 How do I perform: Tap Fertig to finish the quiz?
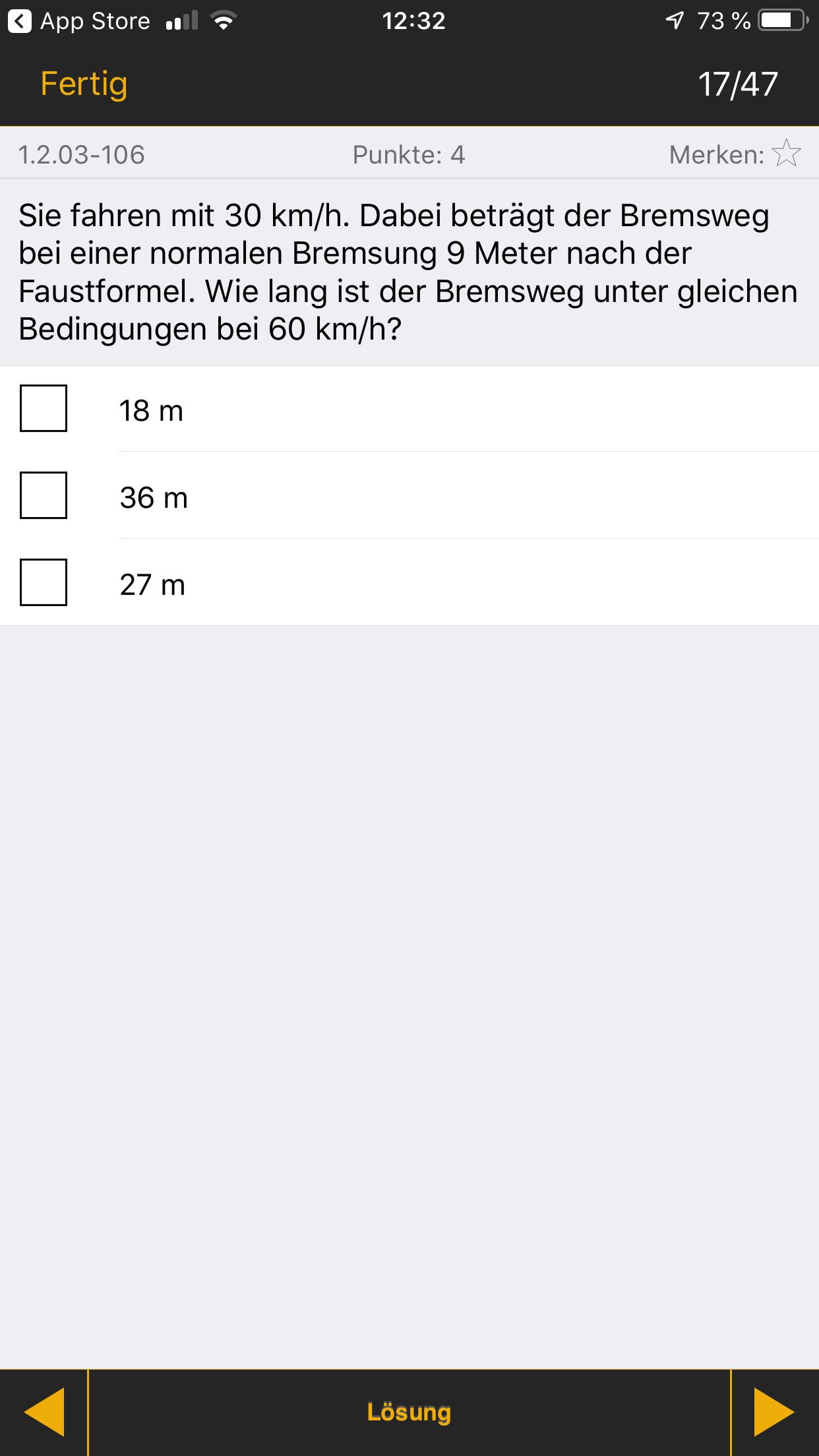point(84,84)
